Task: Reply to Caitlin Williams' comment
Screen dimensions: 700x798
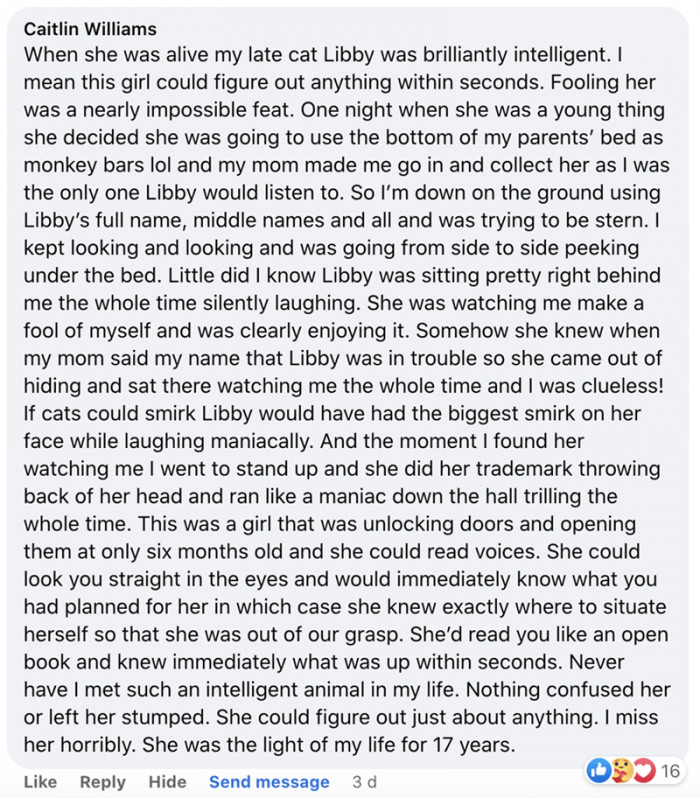Action: (x=103, y=782)
